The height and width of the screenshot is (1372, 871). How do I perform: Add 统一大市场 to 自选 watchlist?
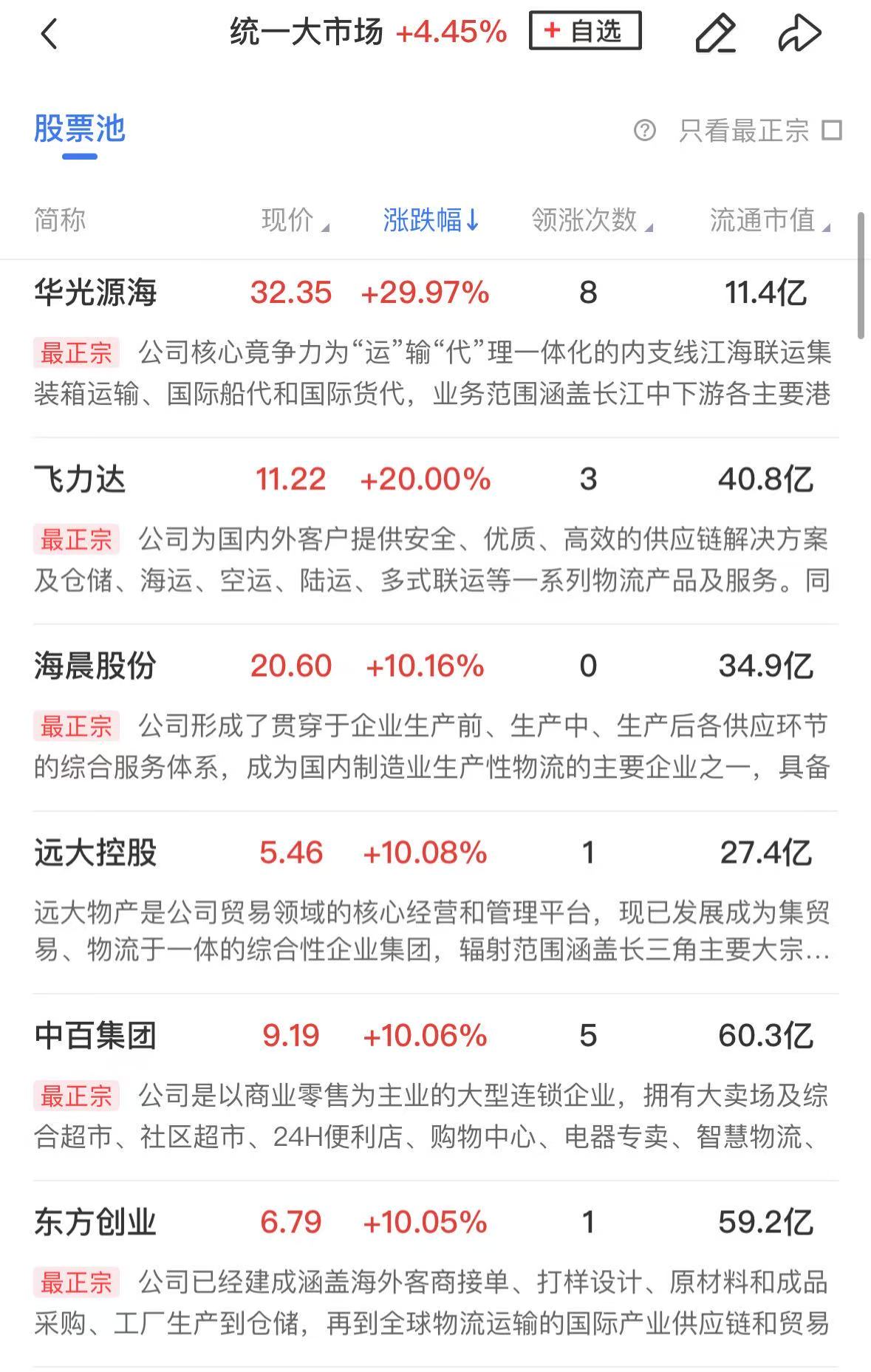click(x=585, y=31)
